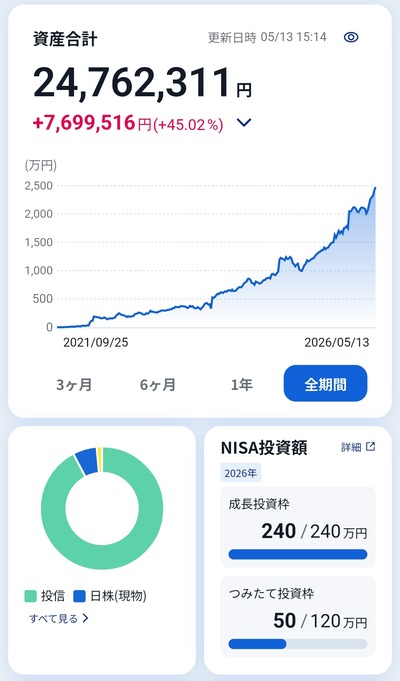Select the 6ヶ月 chart period

tap(158, 384)
